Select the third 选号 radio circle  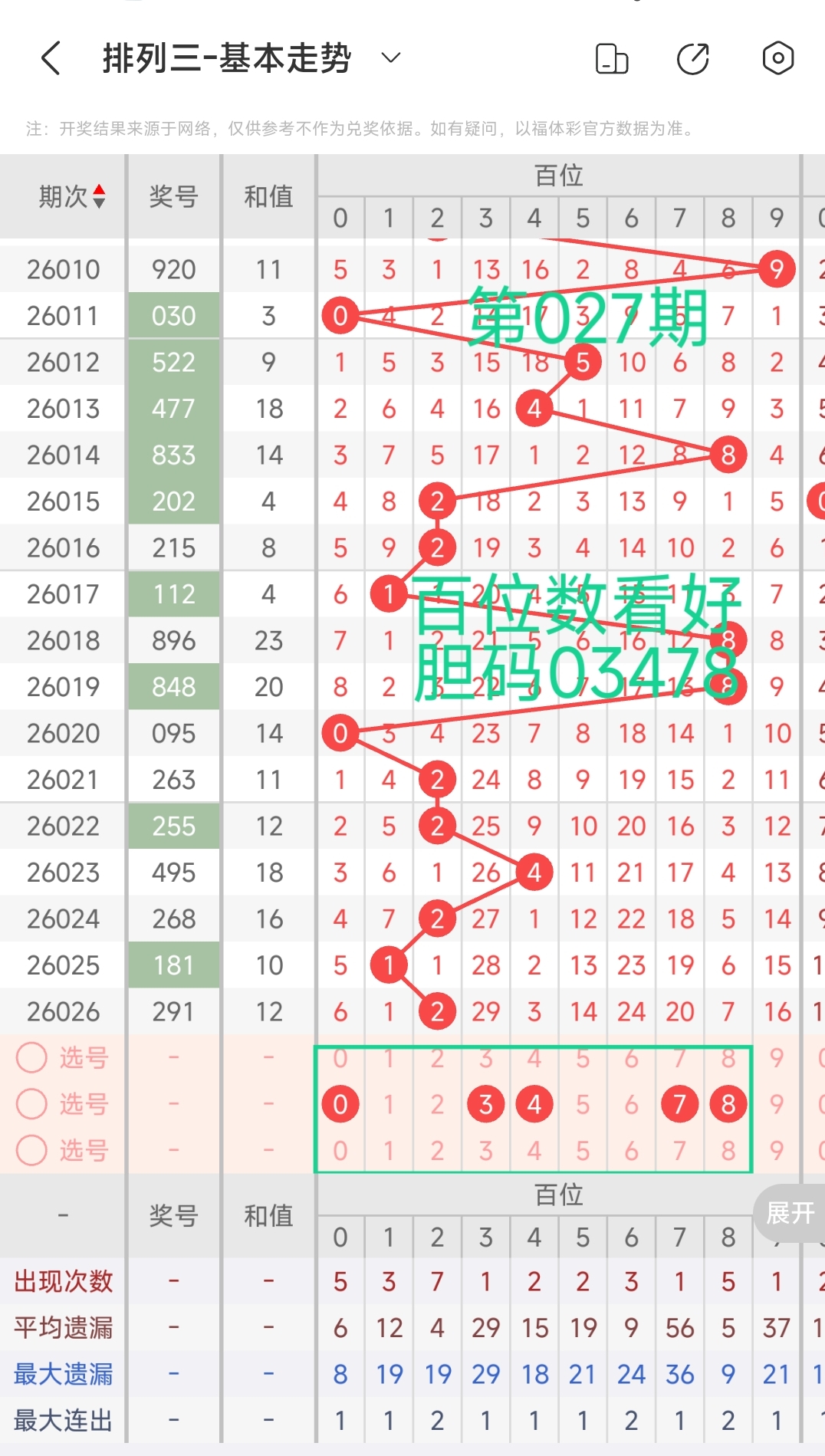pyautogui.click(x=31, y=1150)
